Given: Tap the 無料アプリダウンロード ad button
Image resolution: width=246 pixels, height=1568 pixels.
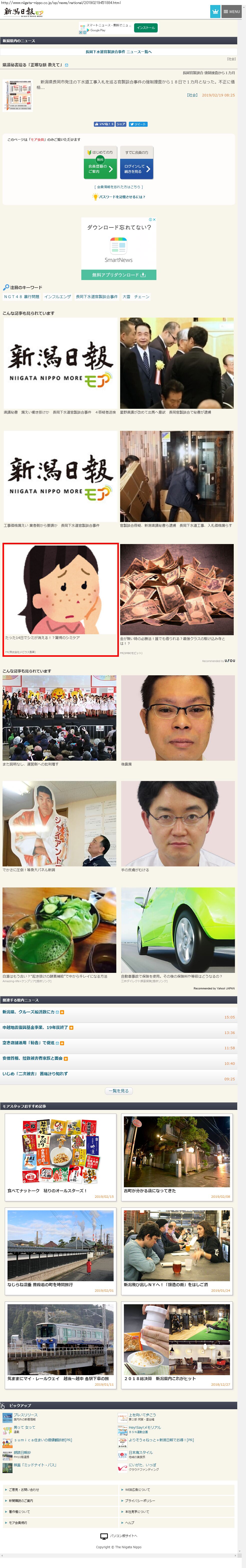Looking at the screenshot, I should point(119,275).
